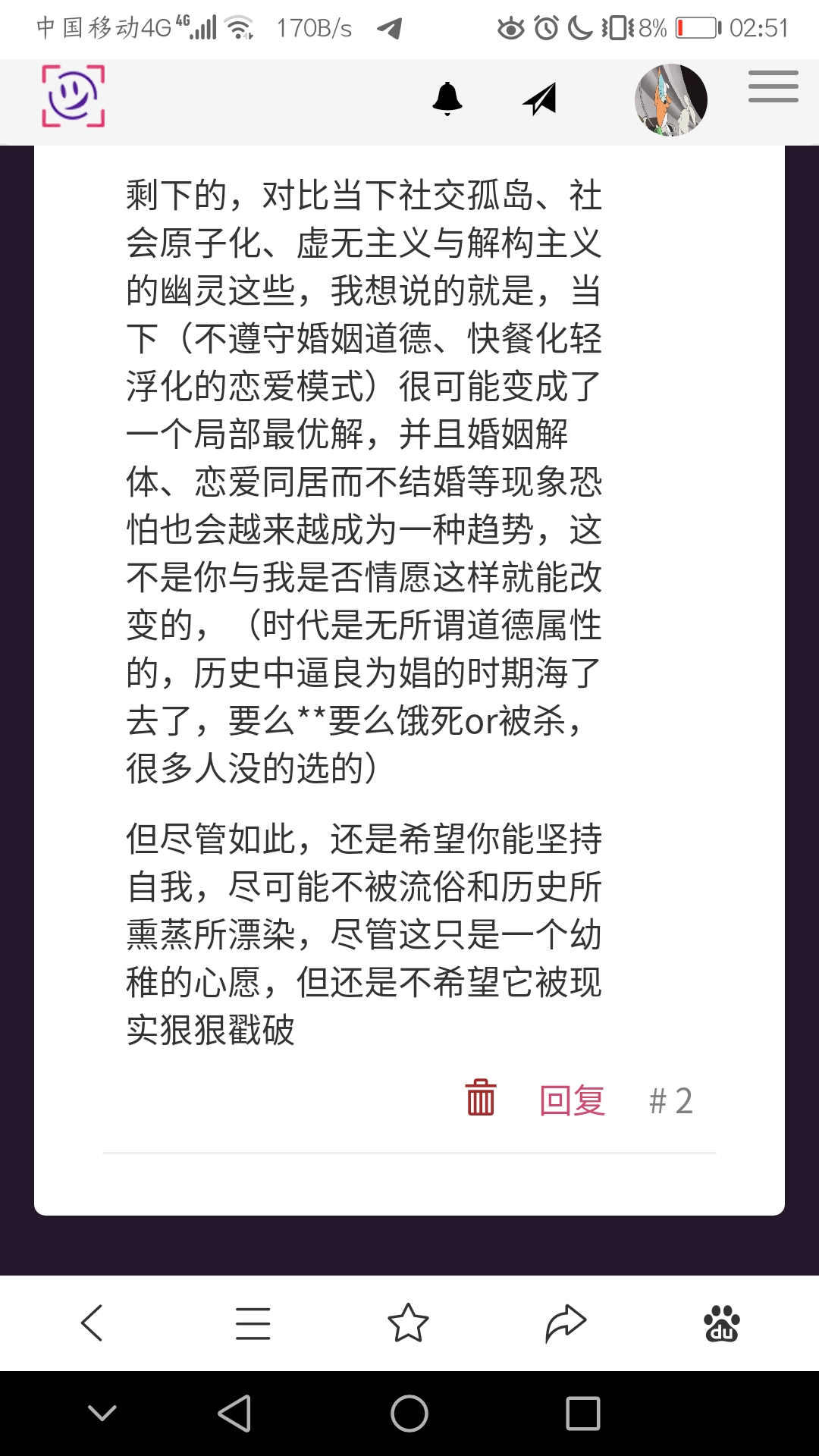Open system recent apps

[x=582, y=1414]
